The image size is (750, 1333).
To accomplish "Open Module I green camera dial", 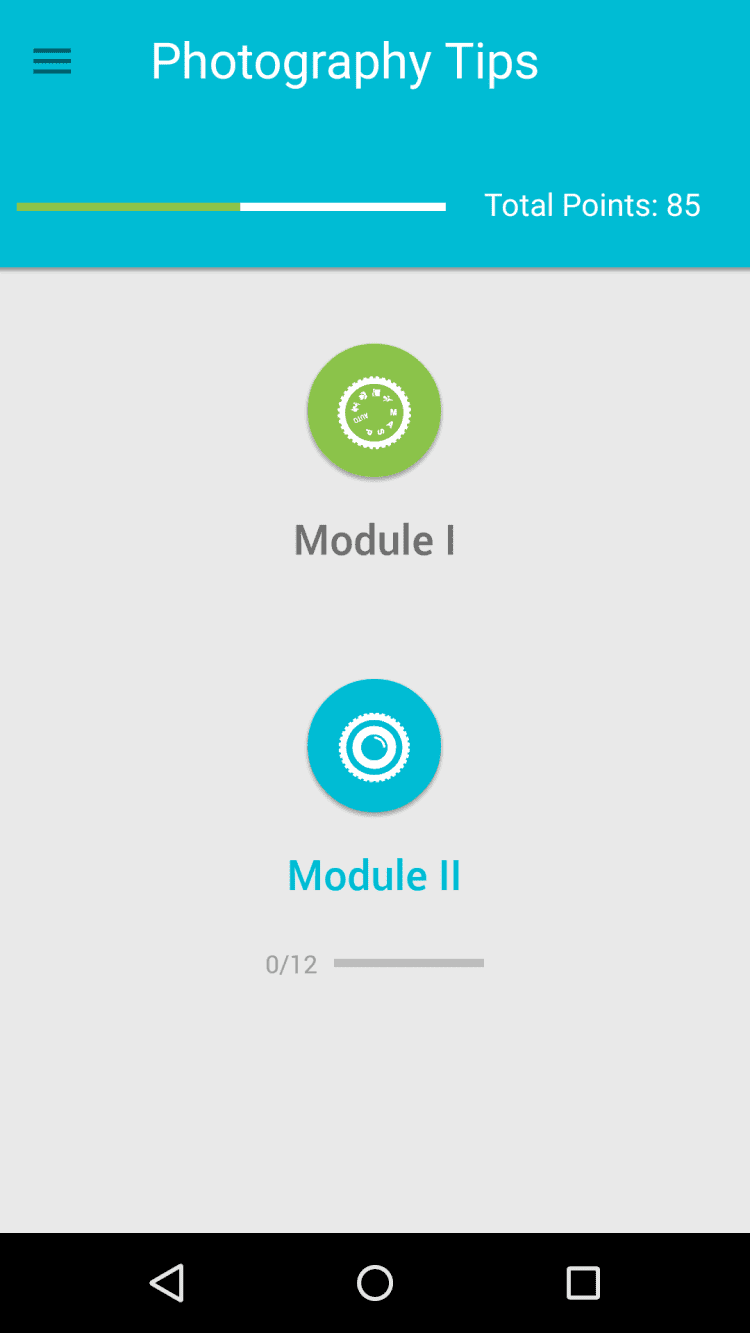I will 374,411.
